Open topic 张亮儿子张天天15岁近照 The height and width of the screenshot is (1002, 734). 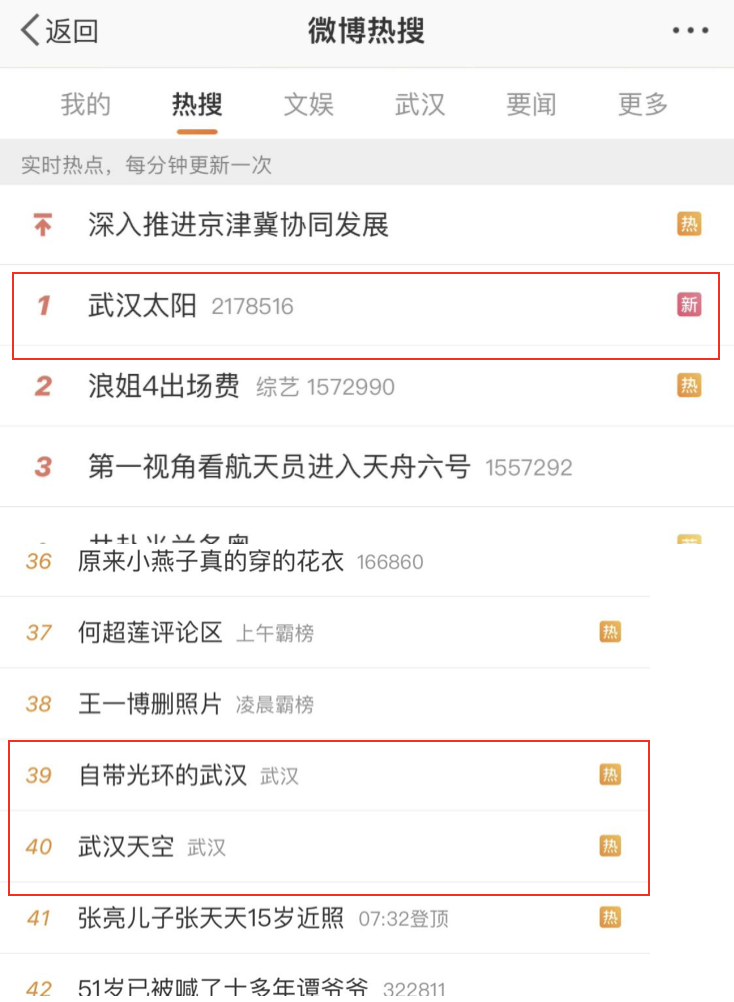[x=211, y=918]
